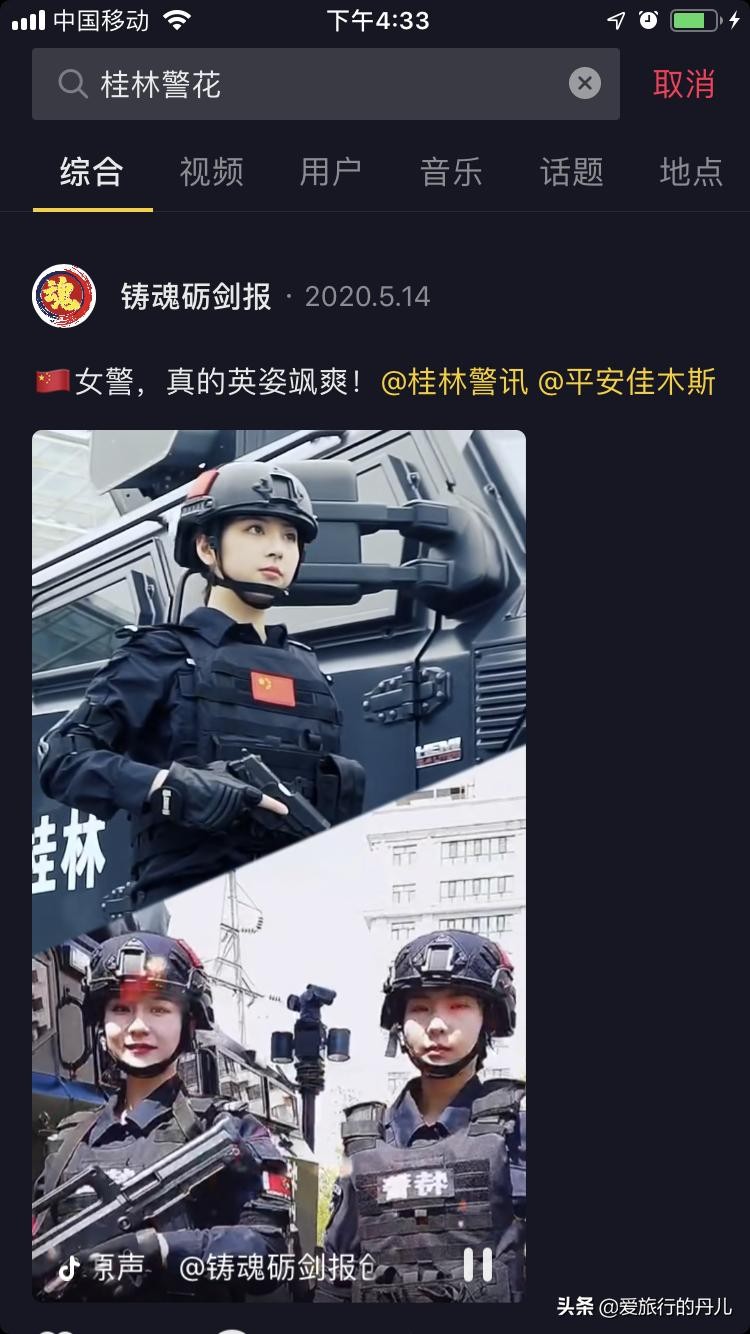This screenshot has height=1334, width=750.
Task: Clear the search text
Action: 585,84
